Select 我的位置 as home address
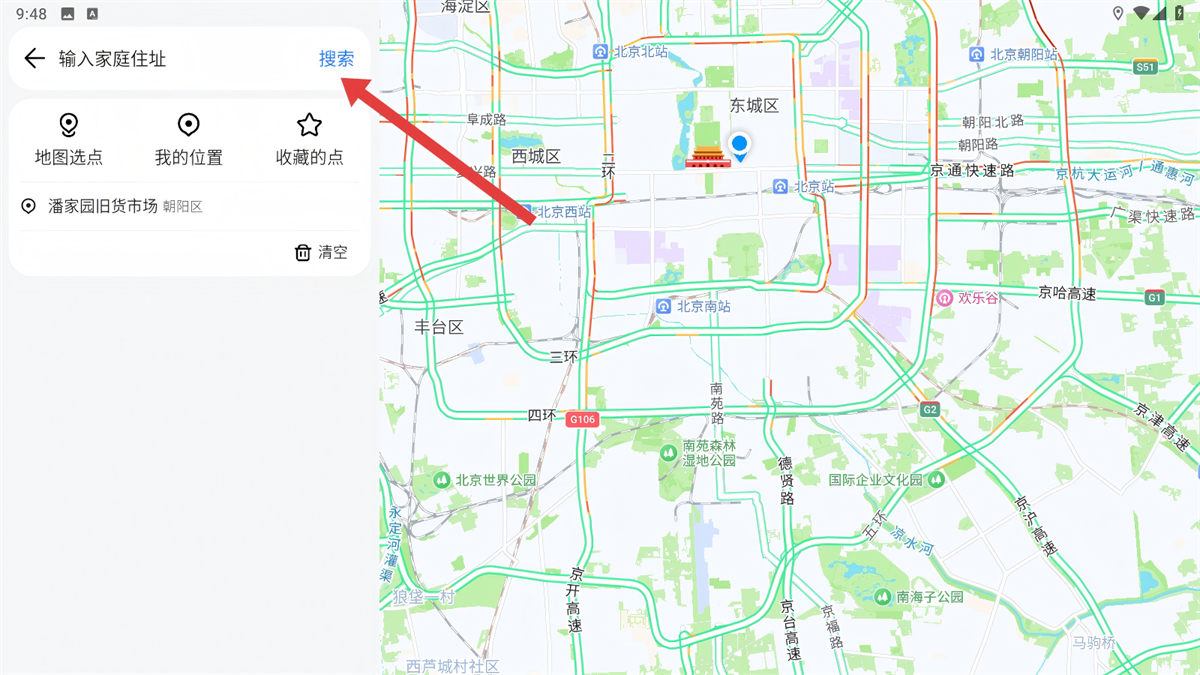 [188, 140]
